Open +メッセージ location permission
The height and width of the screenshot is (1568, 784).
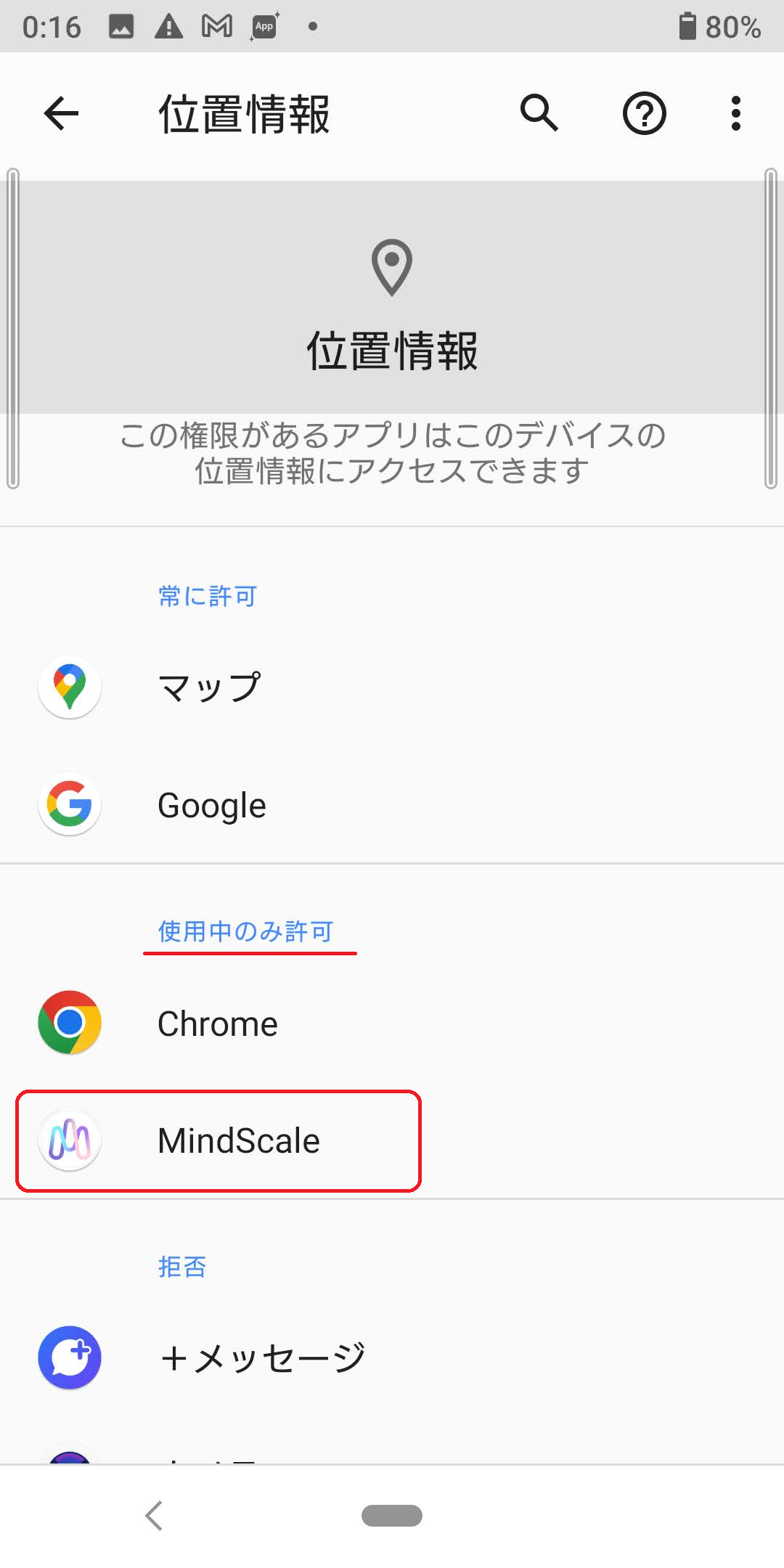click(392, 1357)
